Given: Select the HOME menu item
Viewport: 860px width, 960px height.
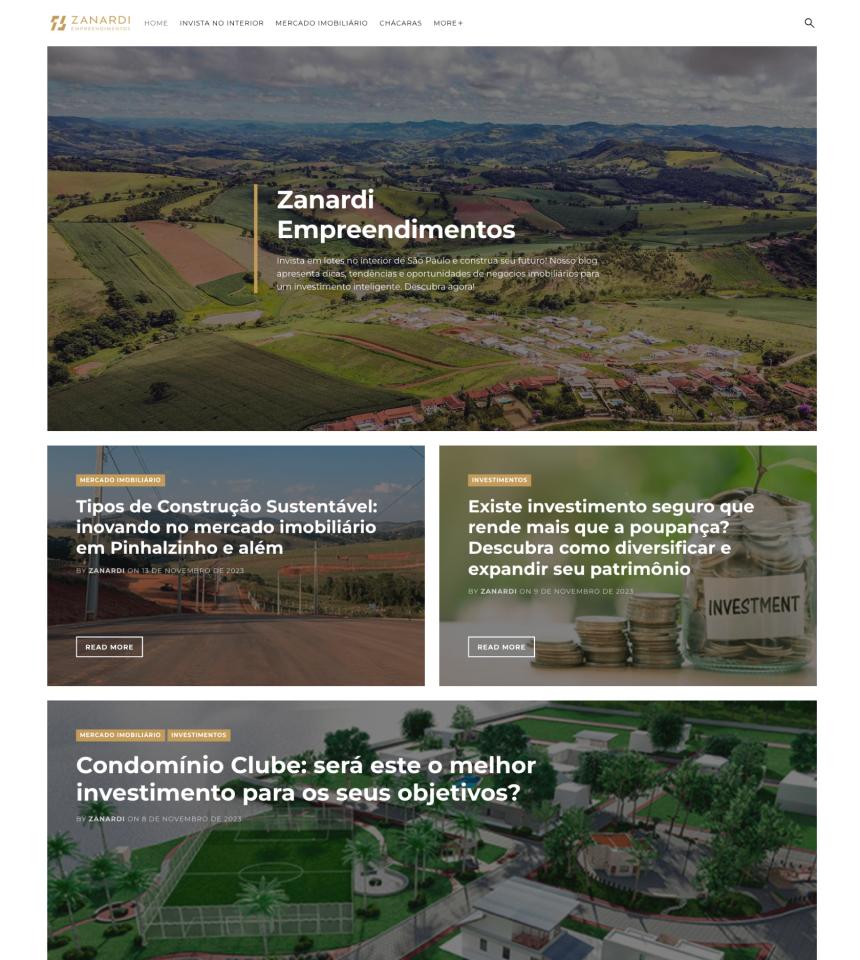Looking at the screenshot, I should pyautogui.click(x=156, y=21).
